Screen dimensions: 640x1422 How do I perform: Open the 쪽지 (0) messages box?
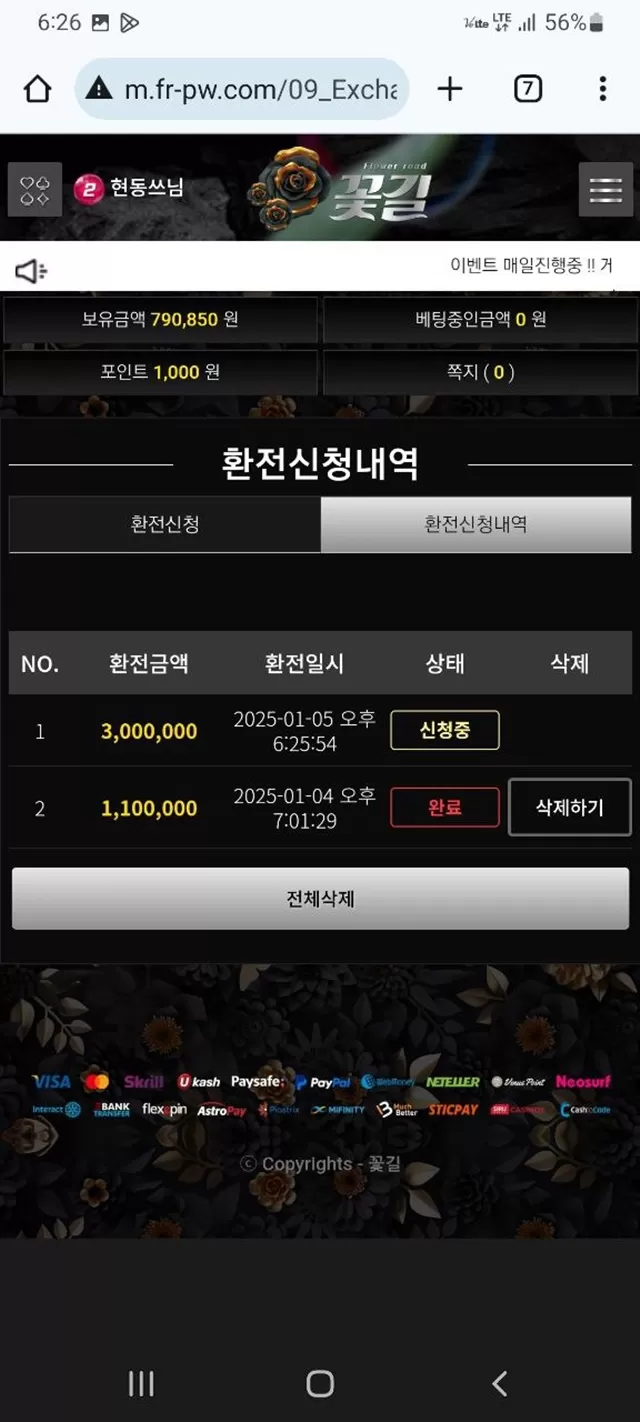coord(480,372)
